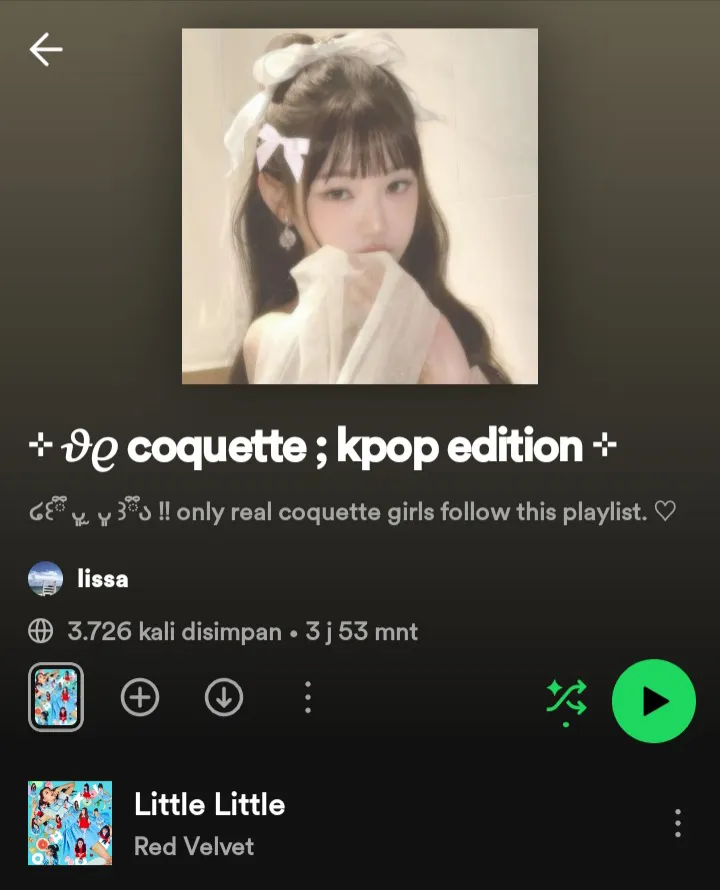Add playlist to your library
The height and width of the screenshot is (890, 720).
tap(140, 698)
